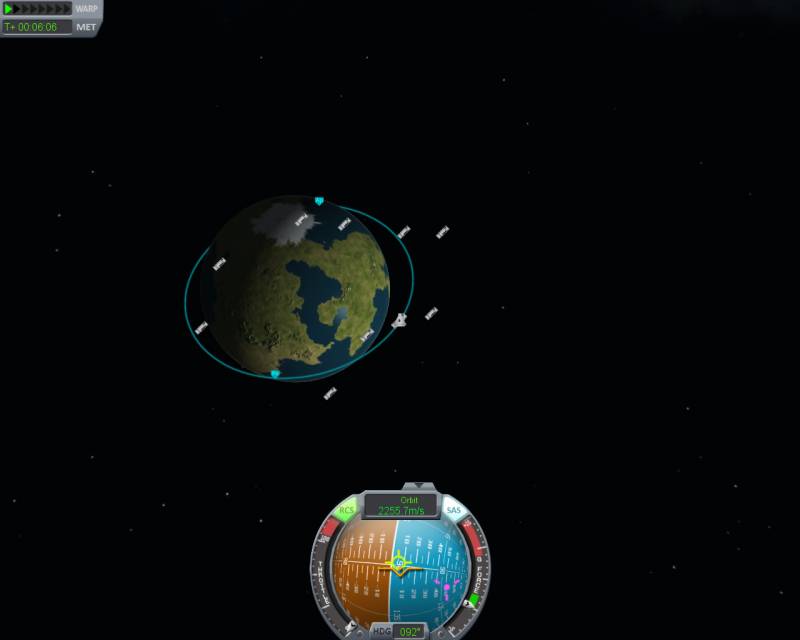Viewport: 800px width, 640px height.
Task: Select the vessel icon near the planet
Action: [399, 321]
